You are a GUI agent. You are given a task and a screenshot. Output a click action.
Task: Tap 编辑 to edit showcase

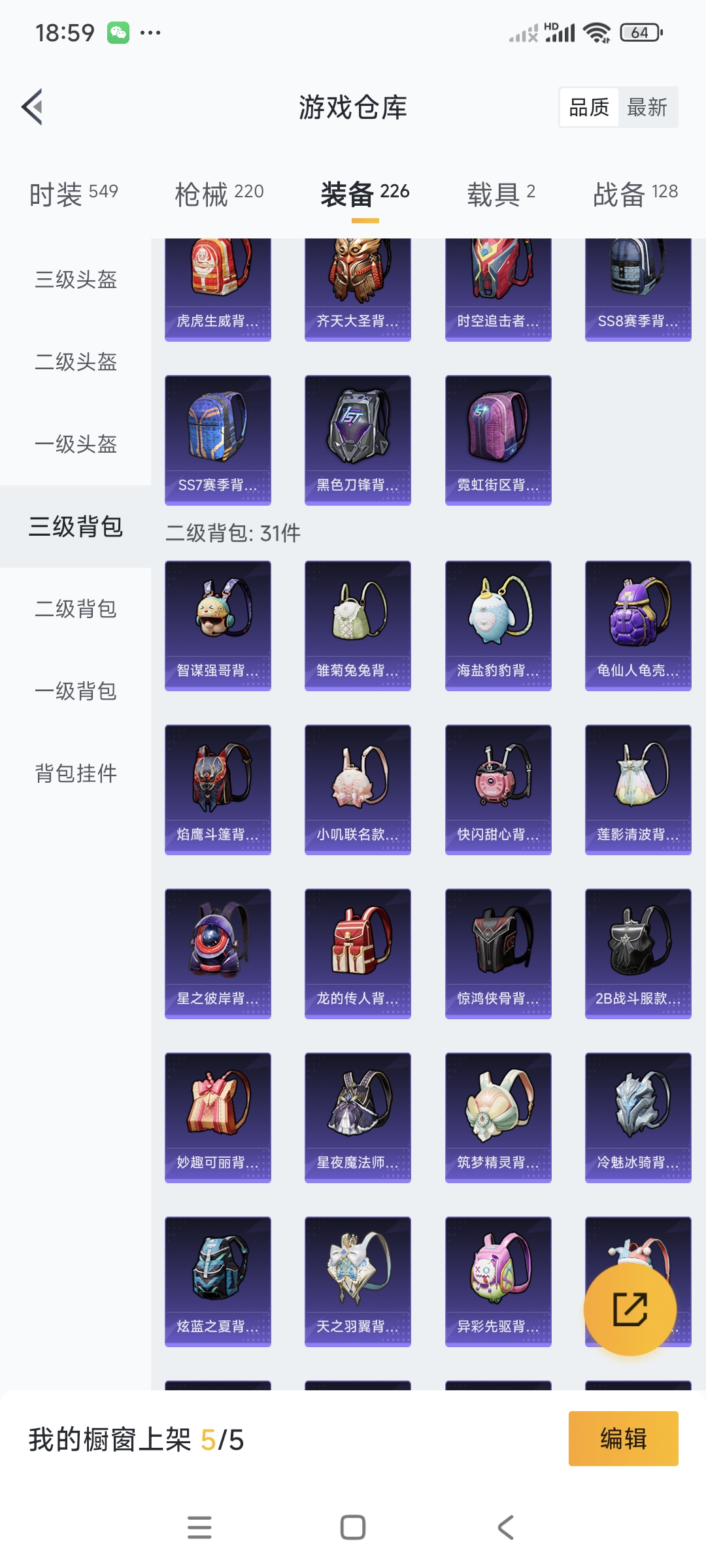pos(623,1439)
